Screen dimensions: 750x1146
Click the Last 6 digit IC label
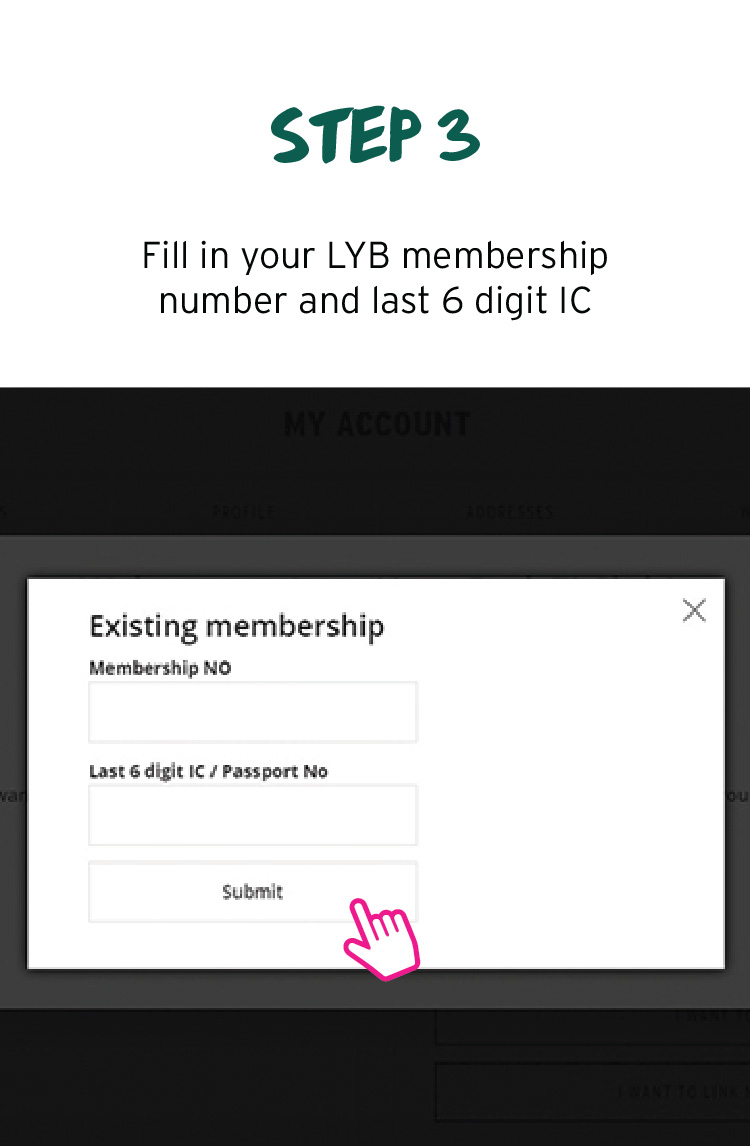pyautogui.click(x=208, y=771)
